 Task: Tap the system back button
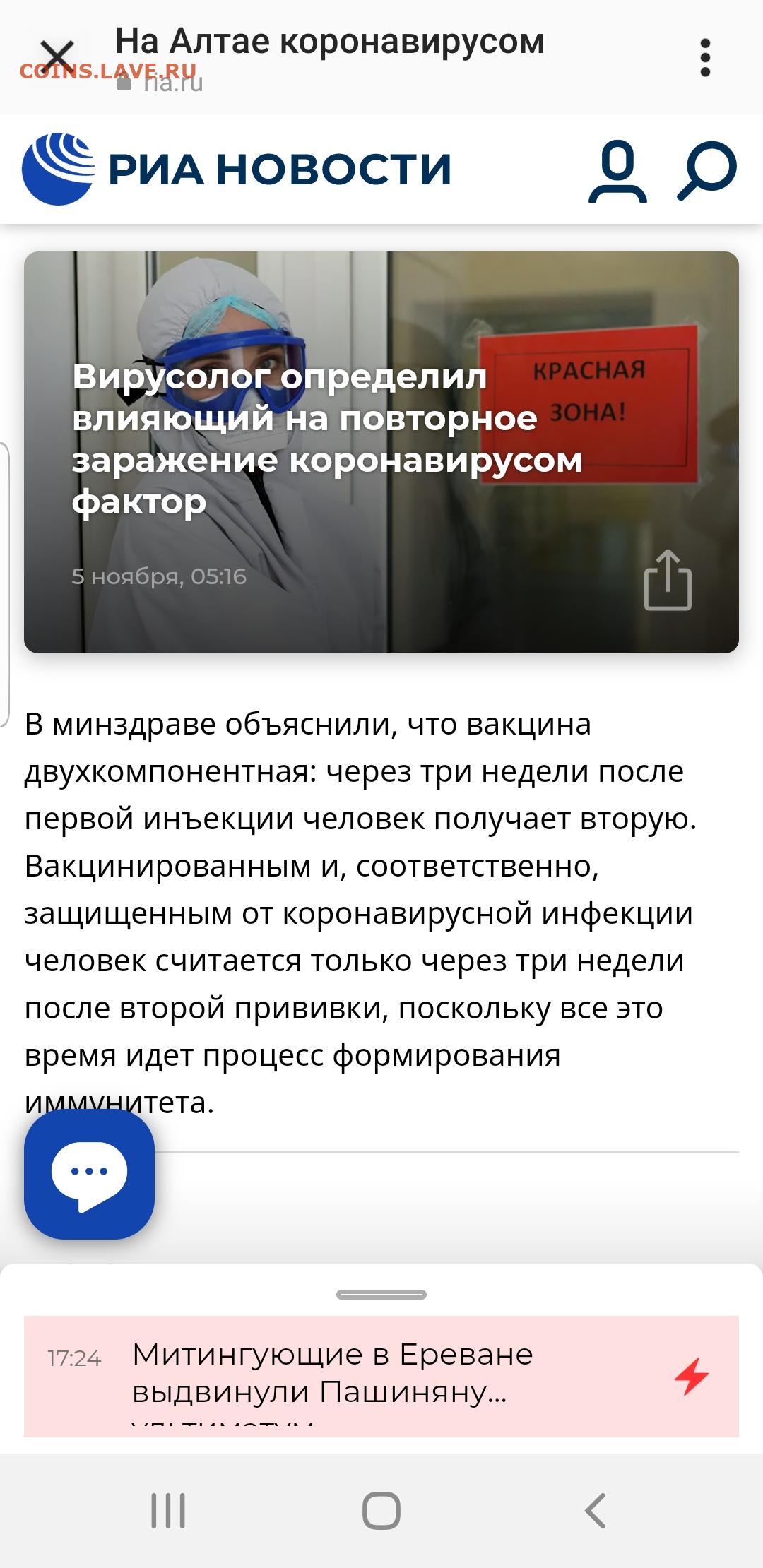pos(595,1511)
